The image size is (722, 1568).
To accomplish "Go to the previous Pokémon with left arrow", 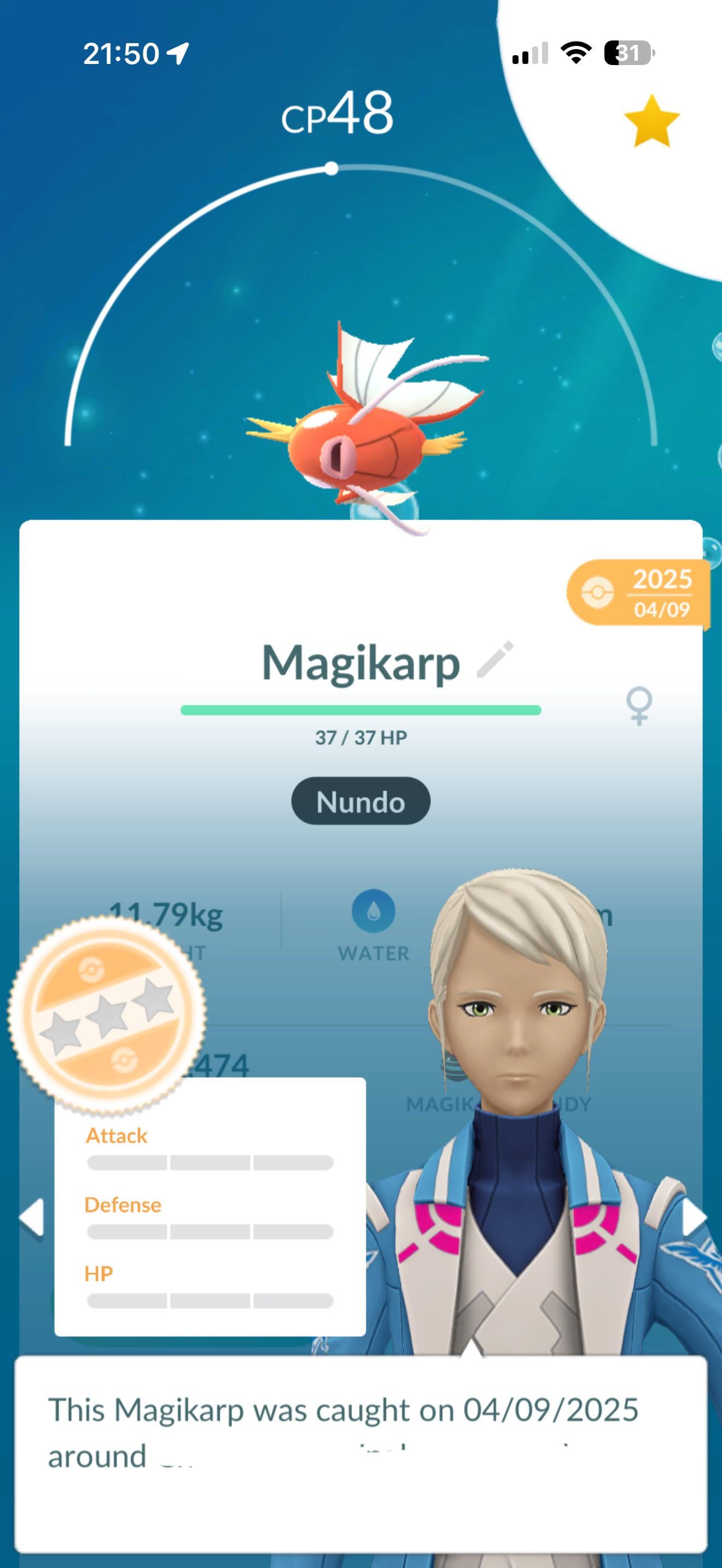I will click(32, 1218).
